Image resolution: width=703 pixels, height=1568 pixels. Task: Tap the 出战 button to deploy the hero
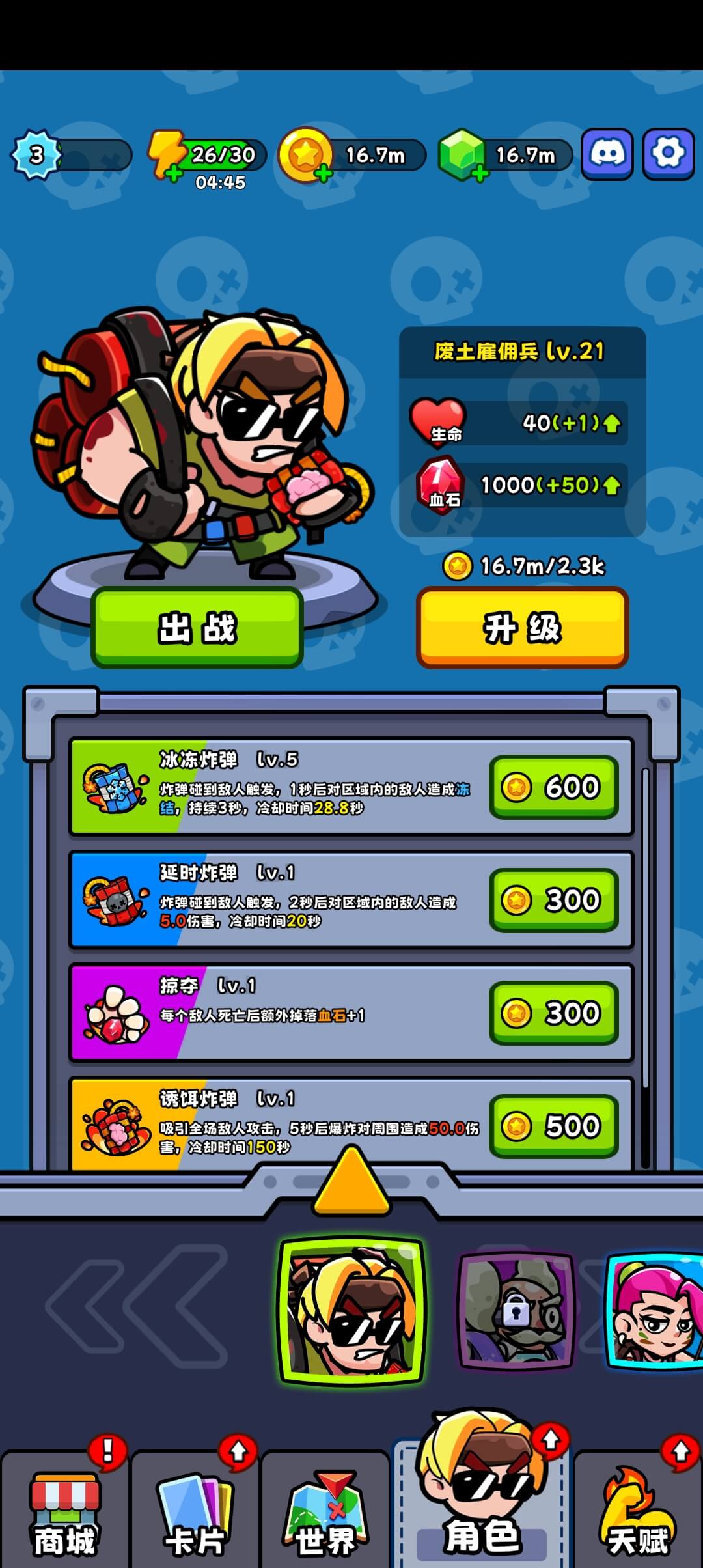pyautogui.click(x=197, y=628)
